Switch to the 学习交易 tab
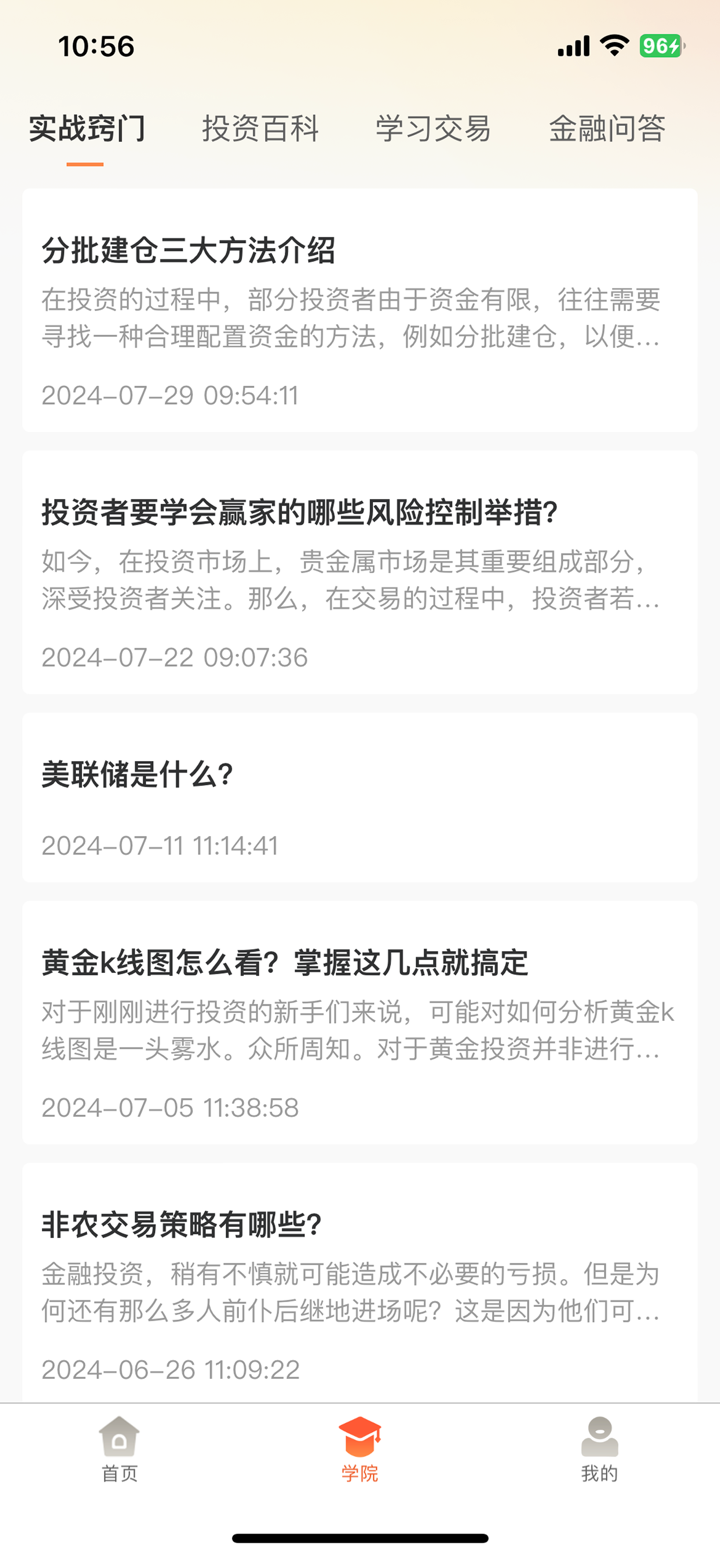 click(433, 128)
